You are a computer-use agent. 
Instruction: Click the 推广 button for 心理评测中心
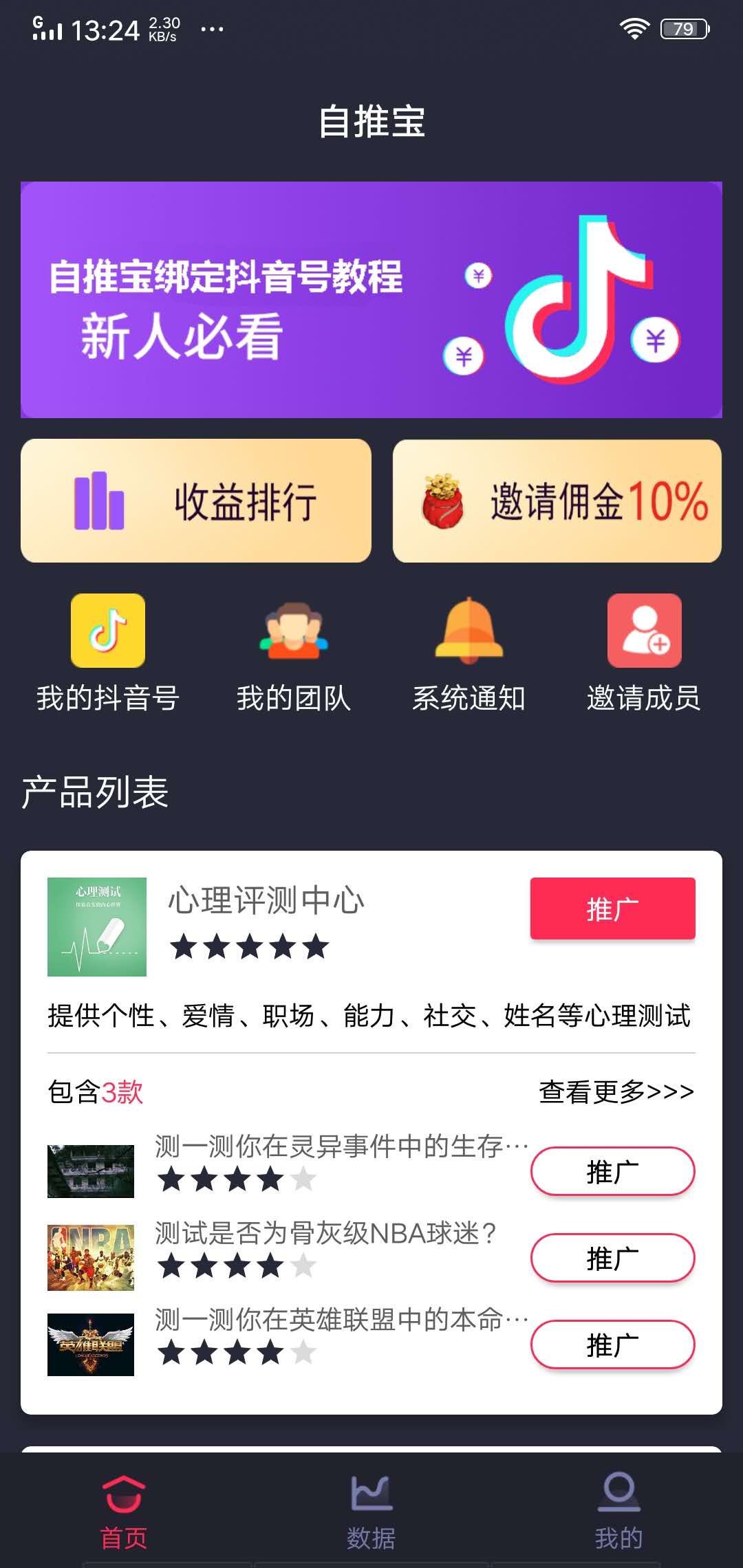coord(612,908)
